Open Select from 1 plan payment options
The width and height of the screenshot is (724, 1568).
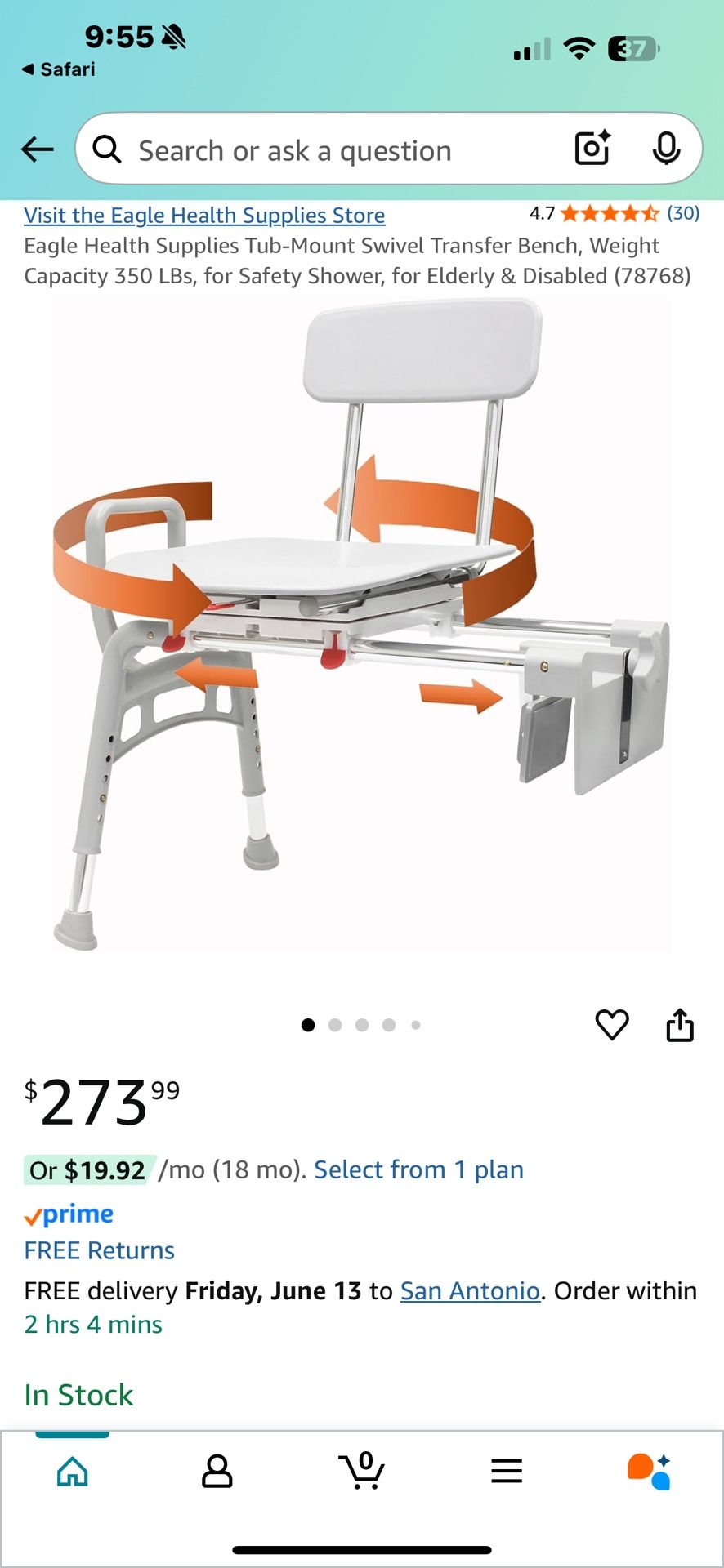418,1169
